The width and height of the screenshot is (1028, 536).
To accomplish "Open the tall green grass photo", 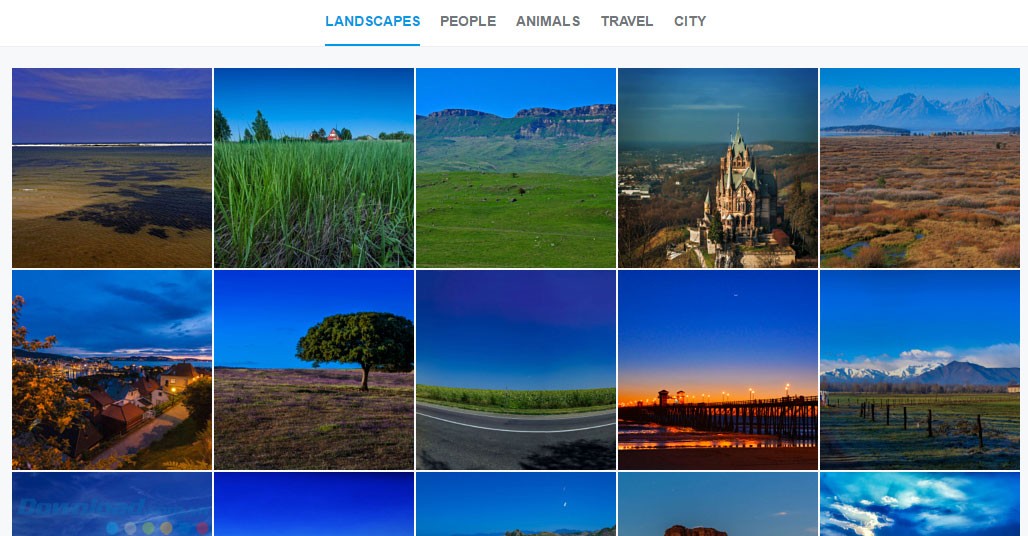I will 314,168.
